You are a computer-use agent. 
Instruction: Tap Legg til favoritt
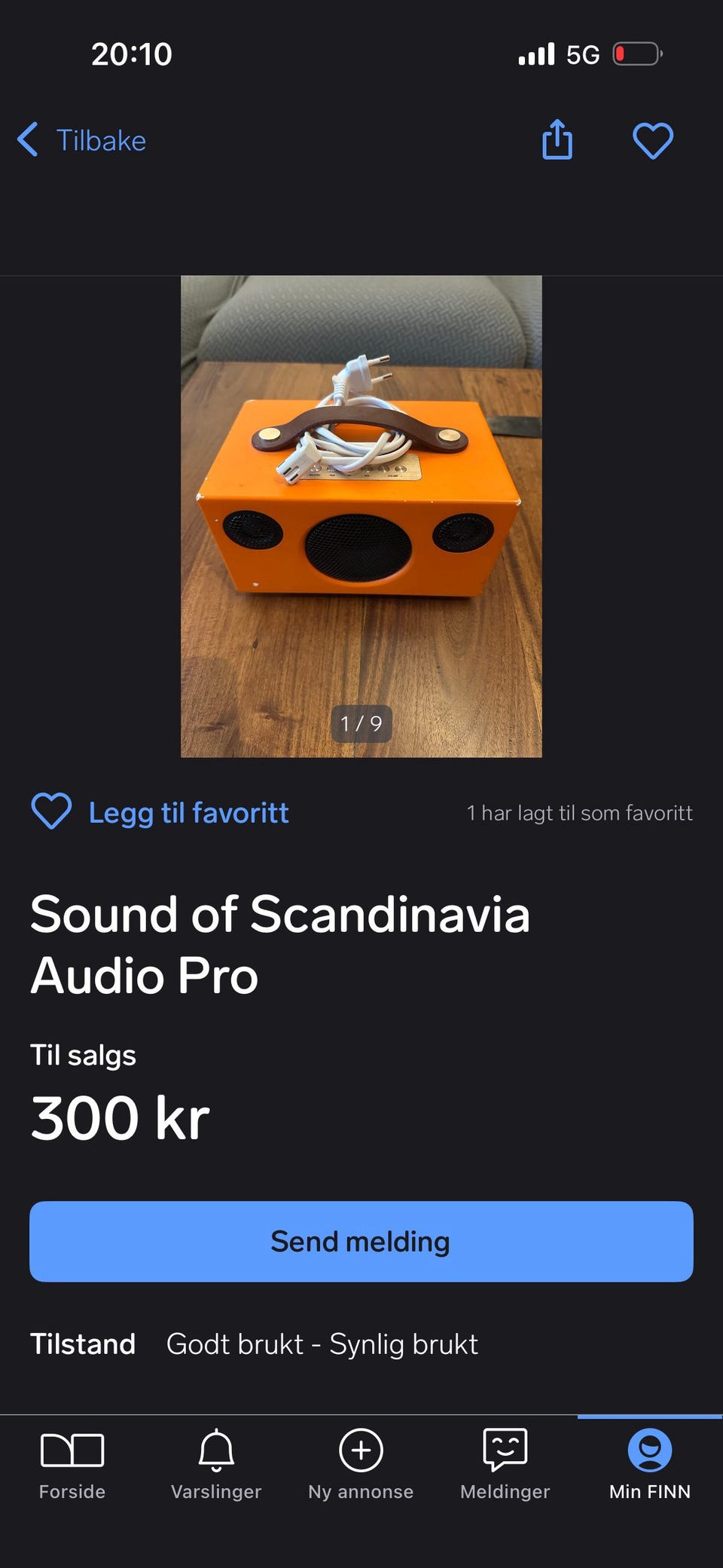(160, 812)
